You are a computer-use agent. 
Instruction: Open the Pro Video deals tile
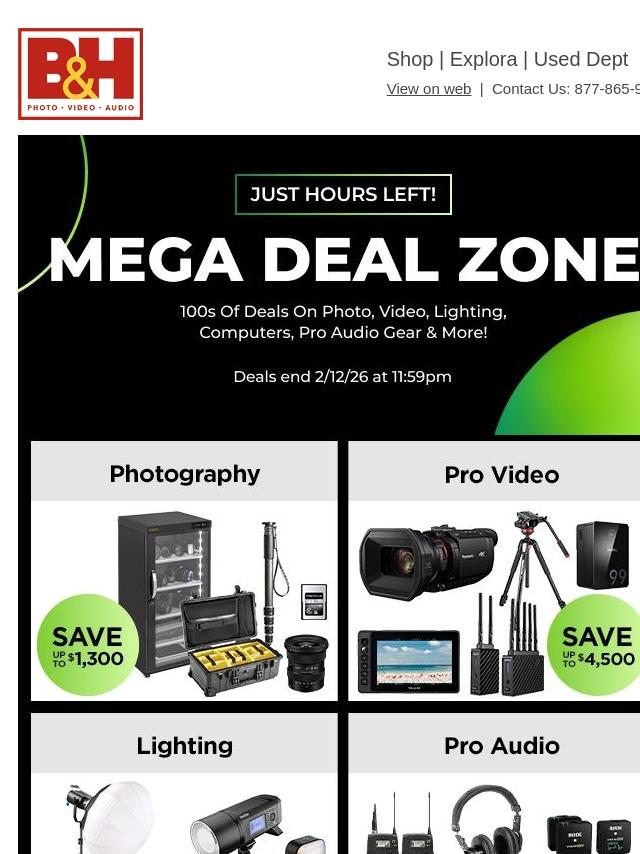[x=495, y=570]
